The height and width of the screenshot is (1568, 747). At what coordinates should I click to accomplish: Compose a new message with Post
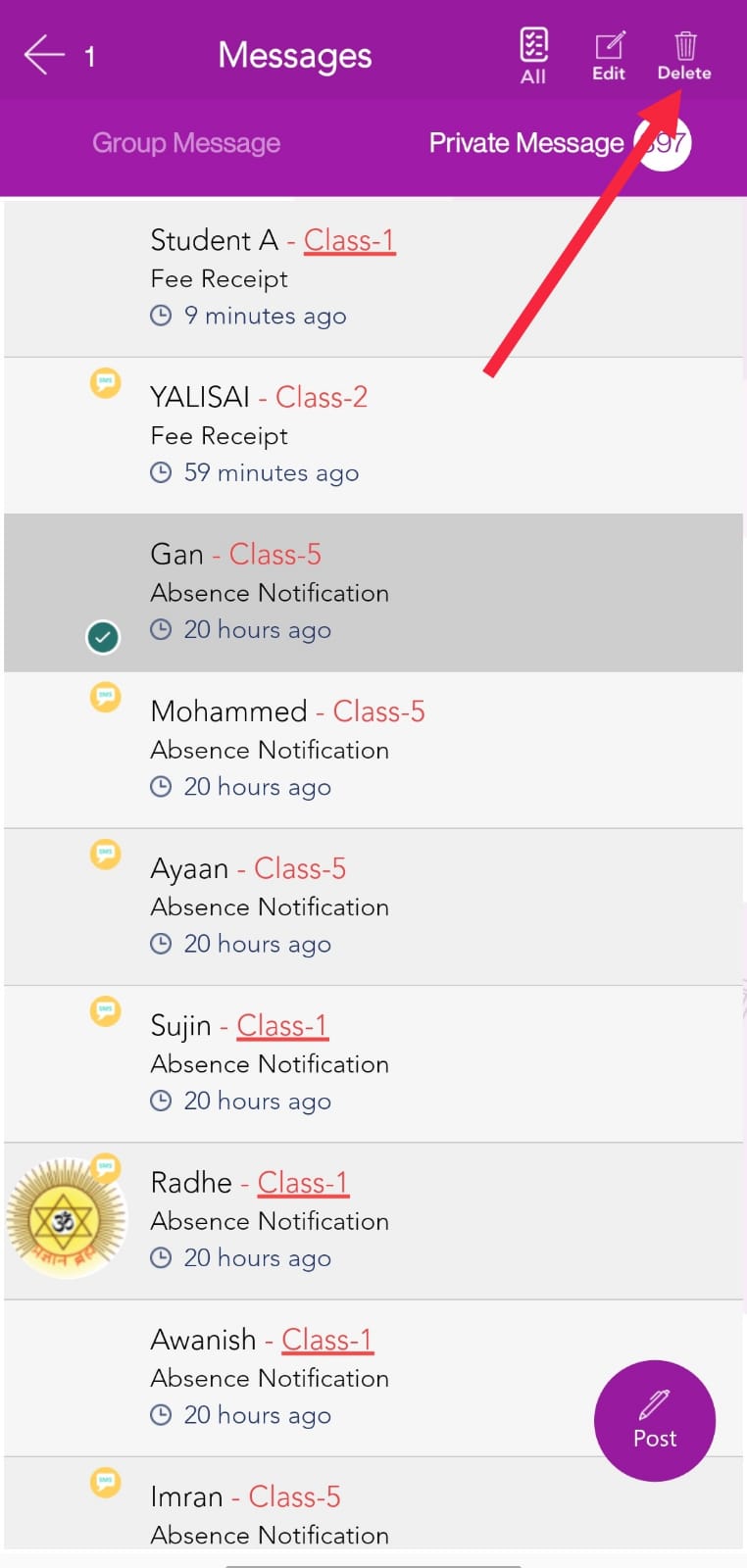655,1420
